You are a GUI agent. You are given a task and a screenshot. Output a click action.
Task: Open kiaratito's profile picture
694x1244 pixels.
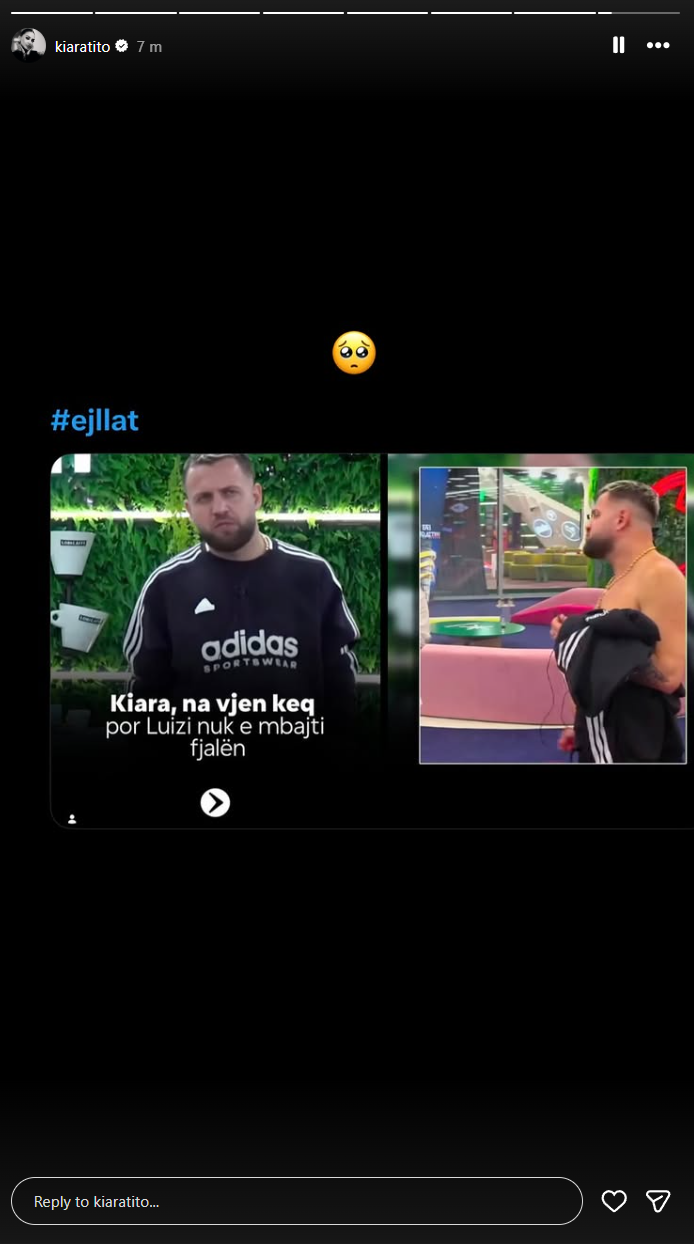click(x=28, y=46)
